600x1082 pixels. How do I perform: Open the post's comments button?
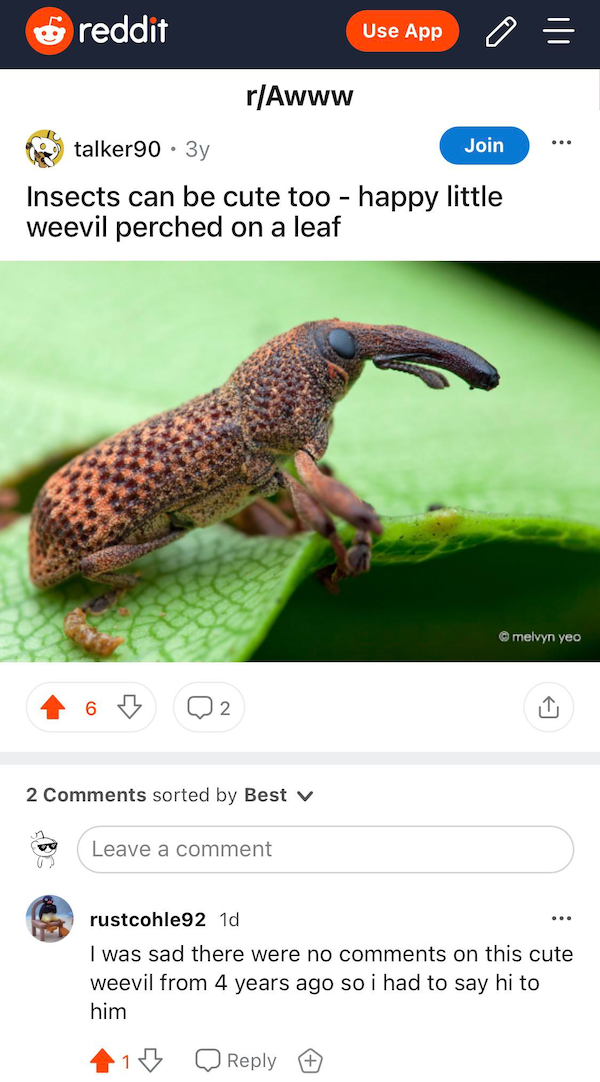coord(209,708)
